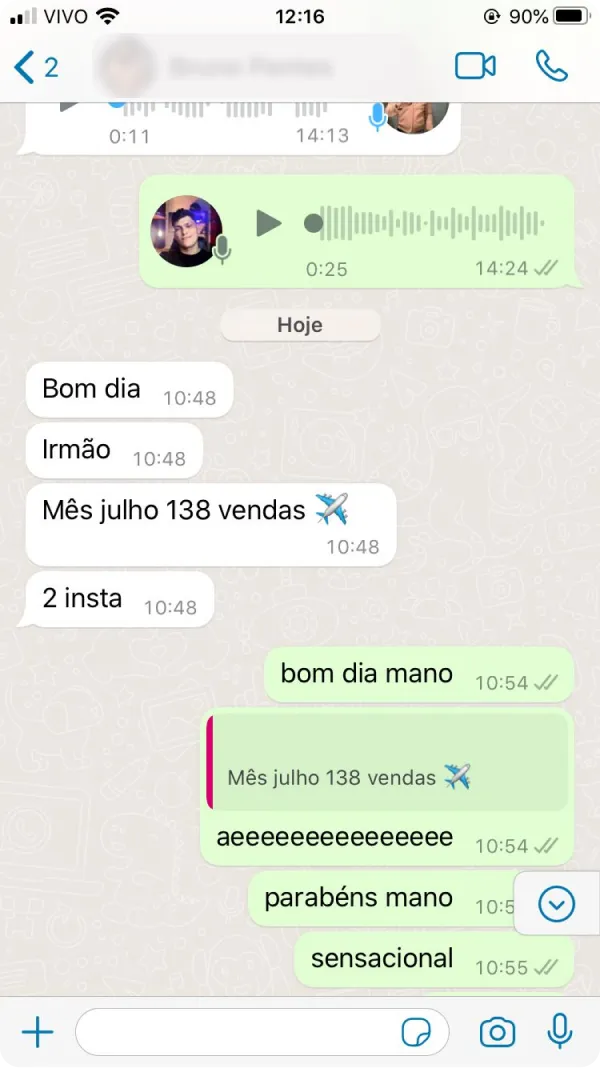600x1068 pixels.
Task: Open the sticker picker
Action: (x=415, y=1032)
